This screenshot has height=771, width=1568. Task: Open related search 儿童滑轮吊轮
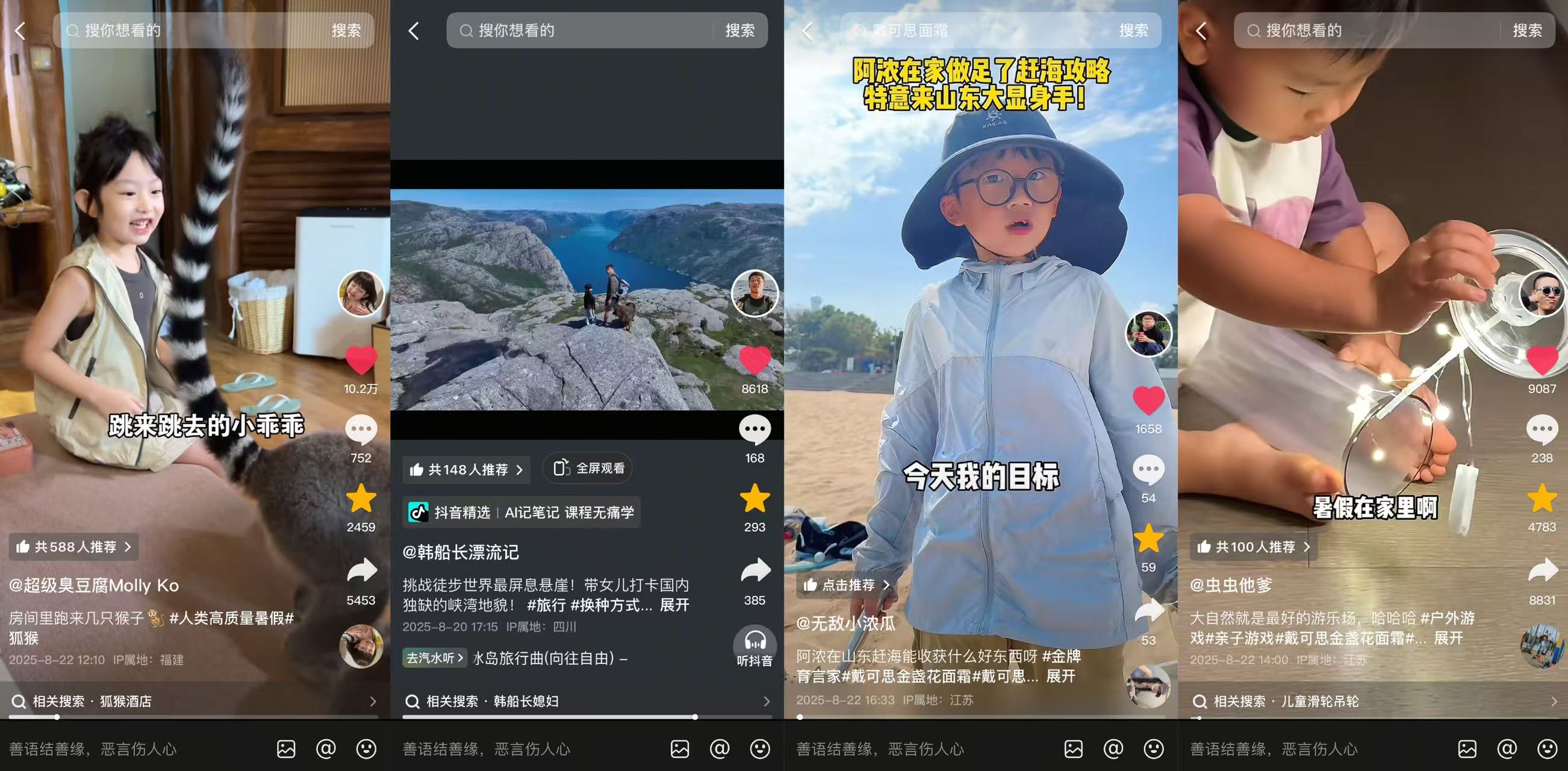coord(1375,701)
